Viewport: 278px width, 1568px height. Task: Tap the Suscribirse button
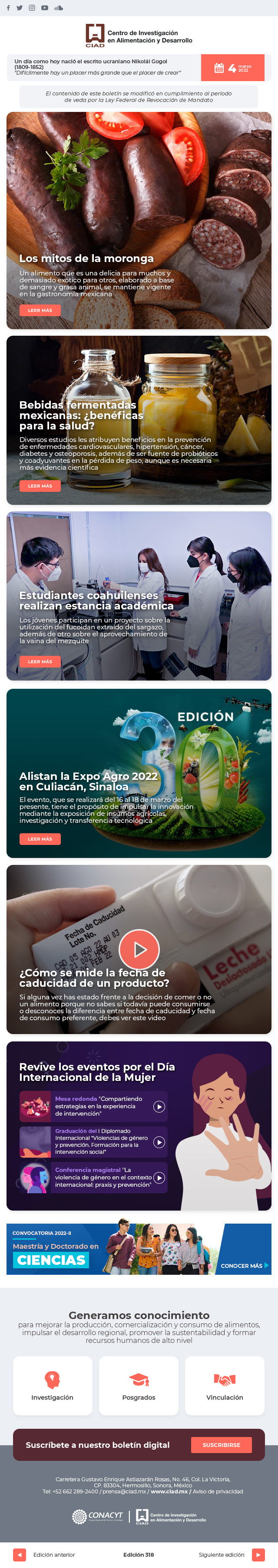[221, 1444]
